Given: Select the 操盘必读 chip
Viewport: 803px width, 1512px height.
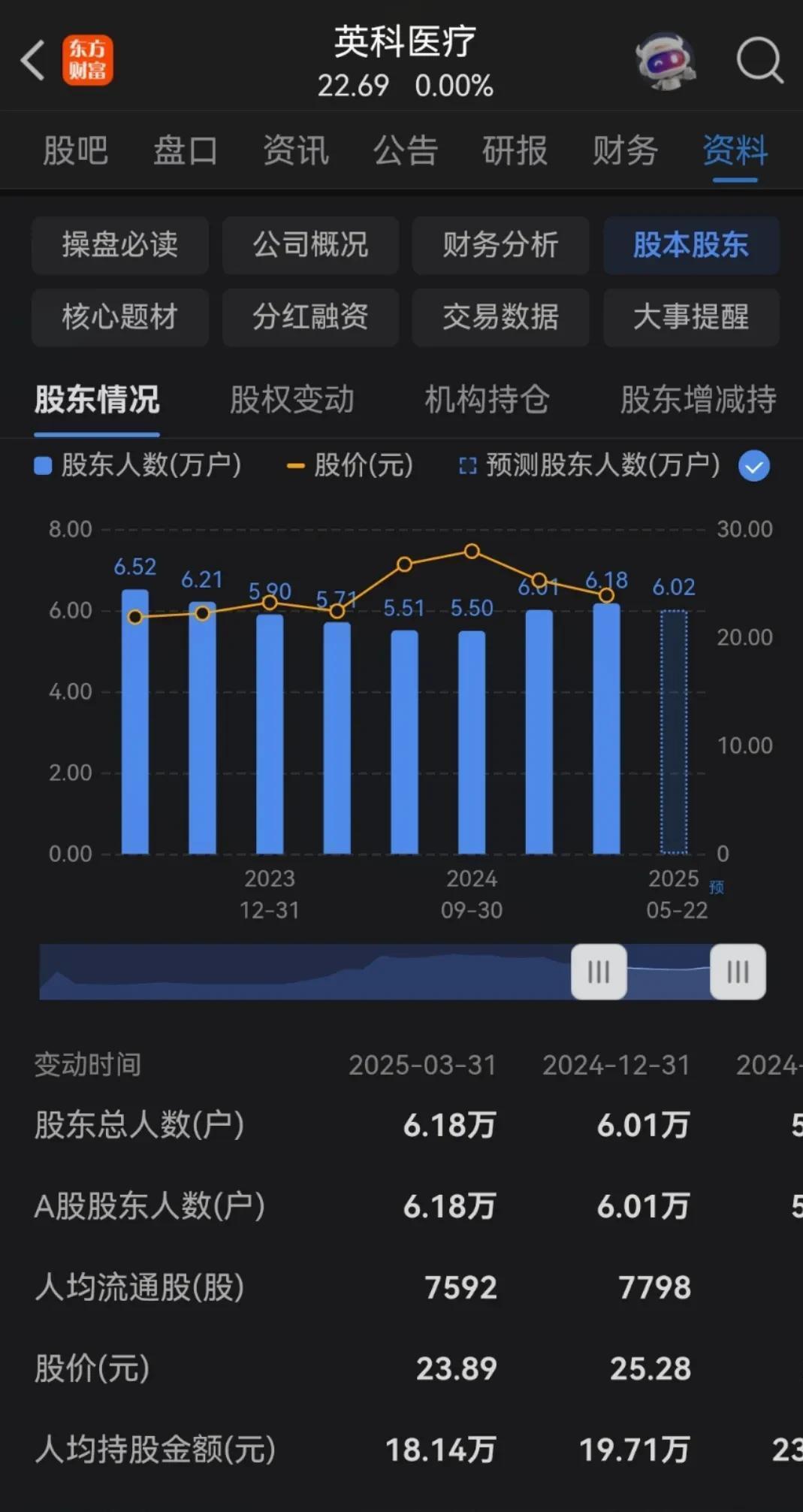Looking at the screenshot, I should 120,245.
